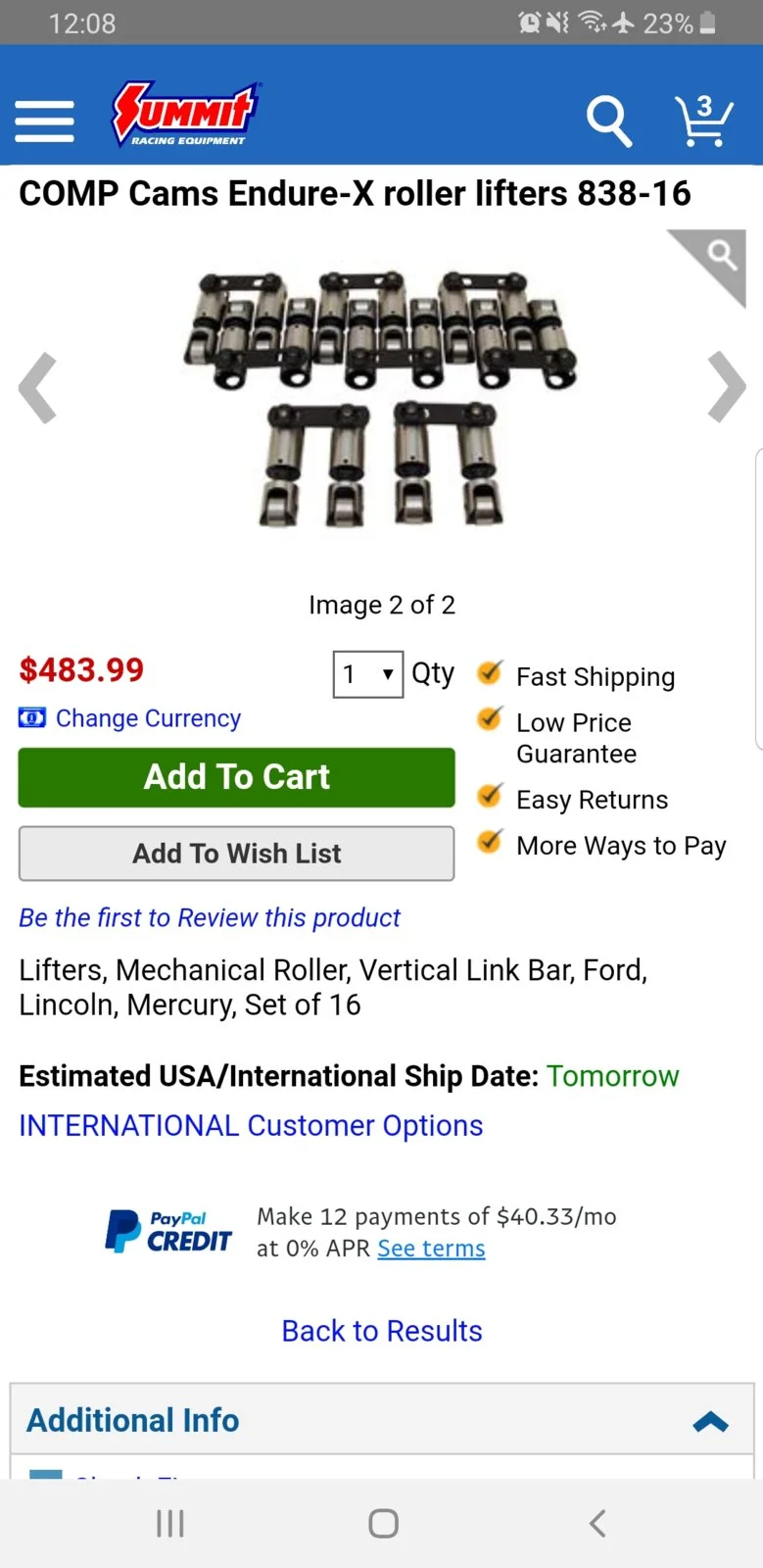Add the lifters to cart
The width and height of the screenshot is (763, 1568).
pos(237,777)
